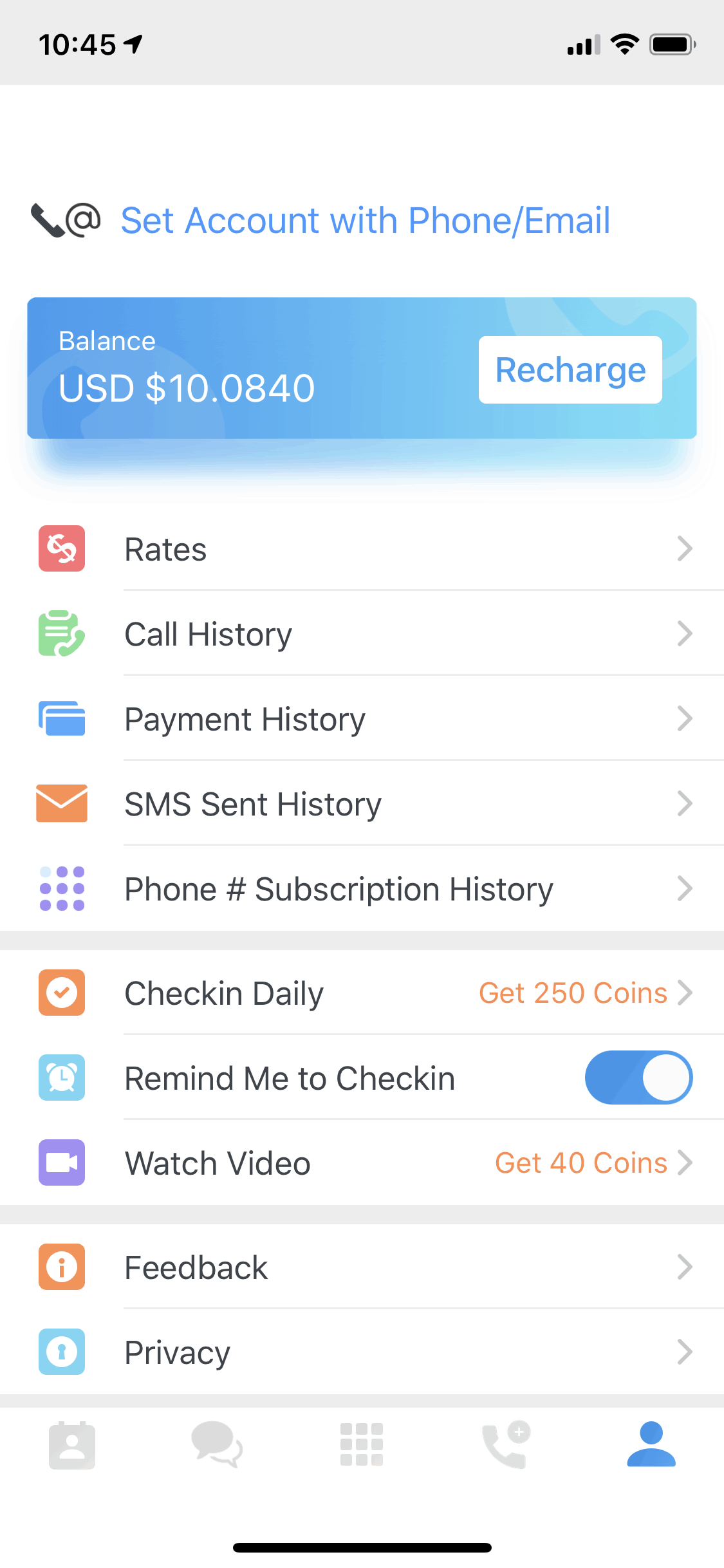Viewport: 724px width, 1568px height.
Task: Select Watch Video to get 40 coins
Action: [x=362, y=1162]
